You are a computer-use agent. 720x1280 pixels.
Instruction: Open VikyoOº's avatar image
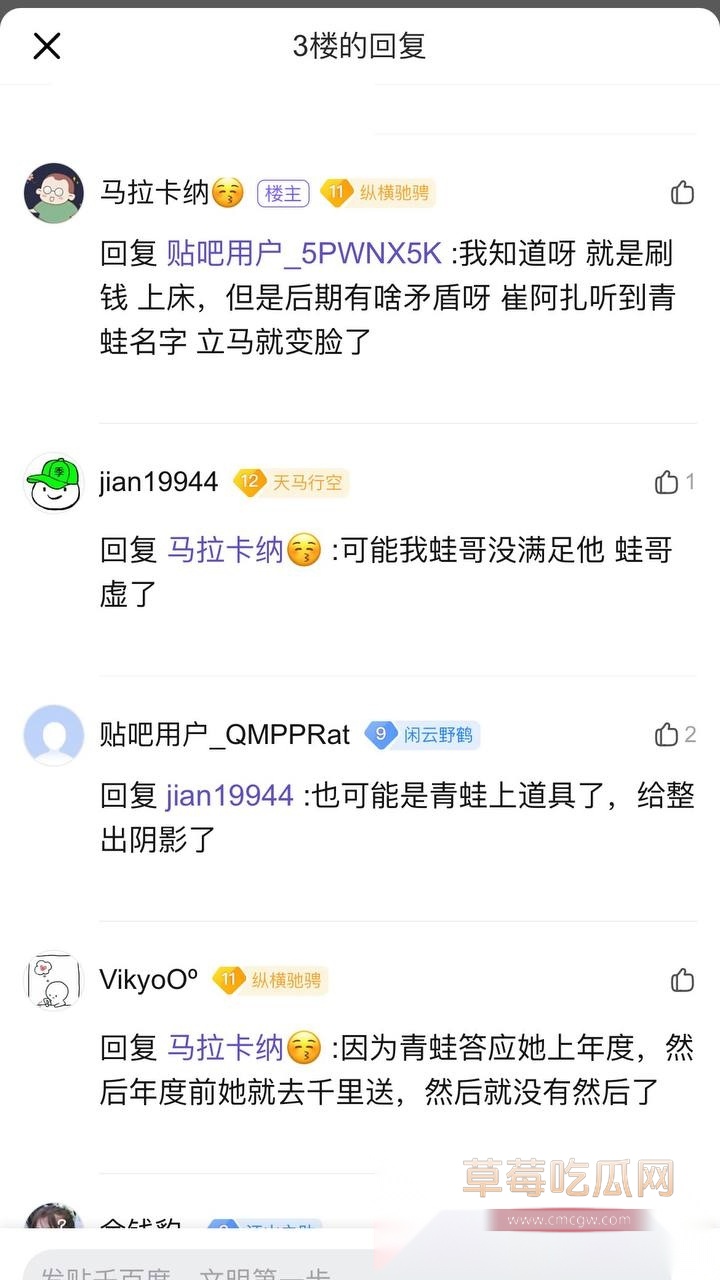[53, 981]
